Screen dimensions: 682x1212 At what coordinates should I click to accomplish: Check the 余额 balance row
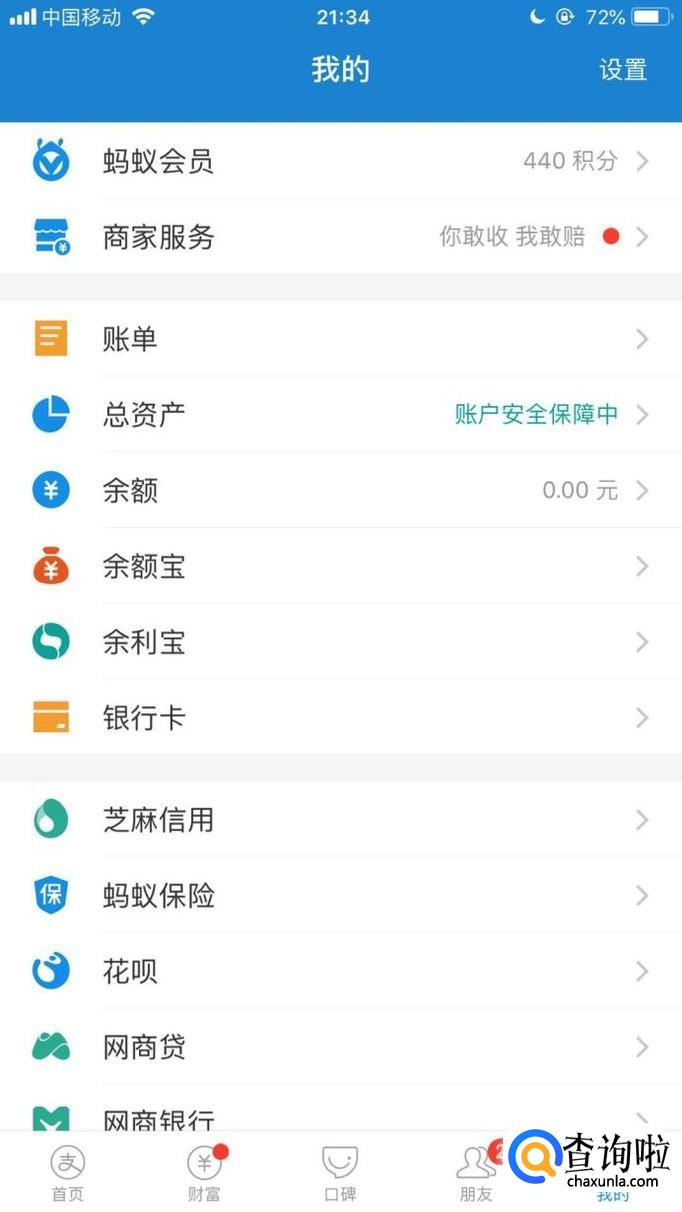coord(340,490)
